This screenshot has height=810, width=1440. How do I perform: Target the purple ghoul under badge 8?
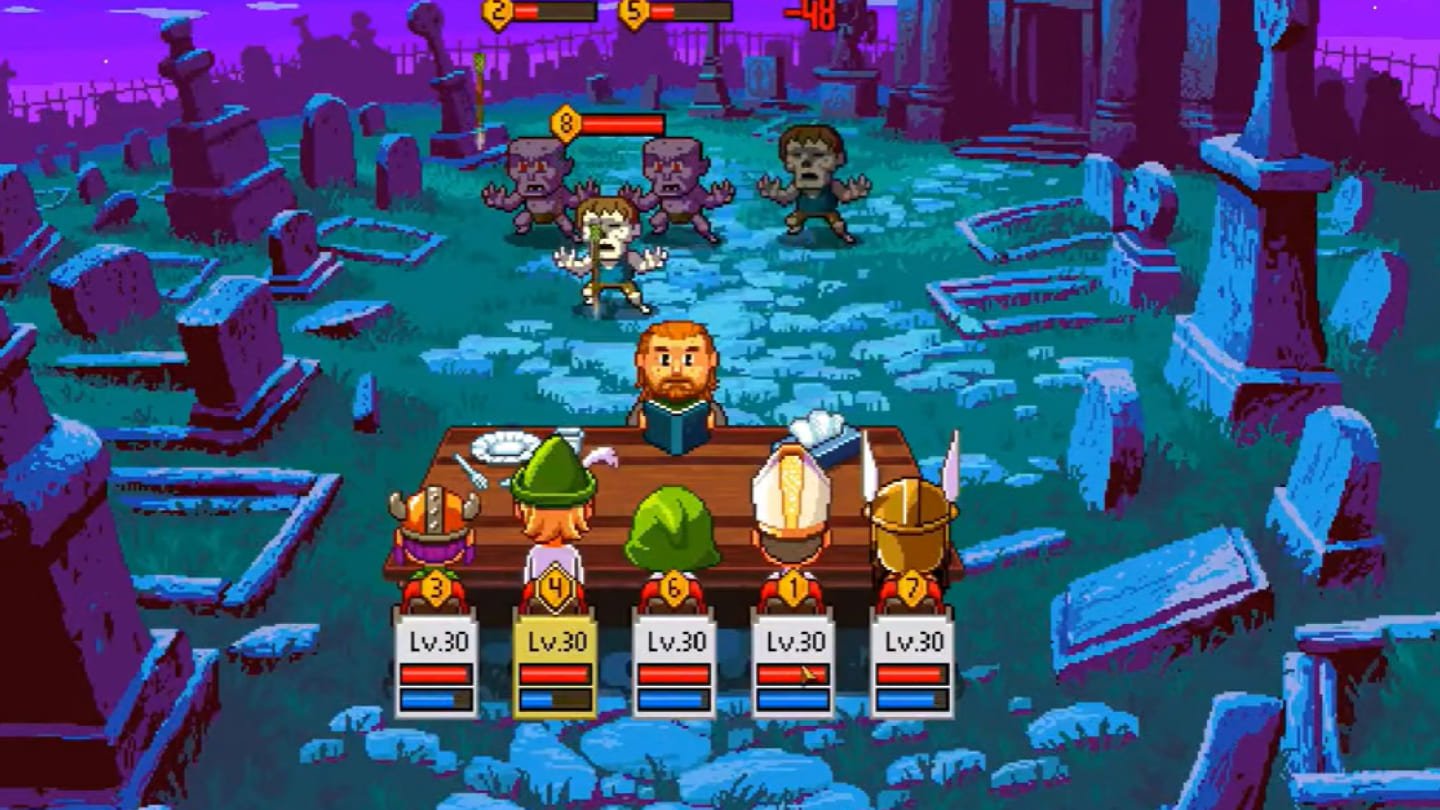[540, 185]
